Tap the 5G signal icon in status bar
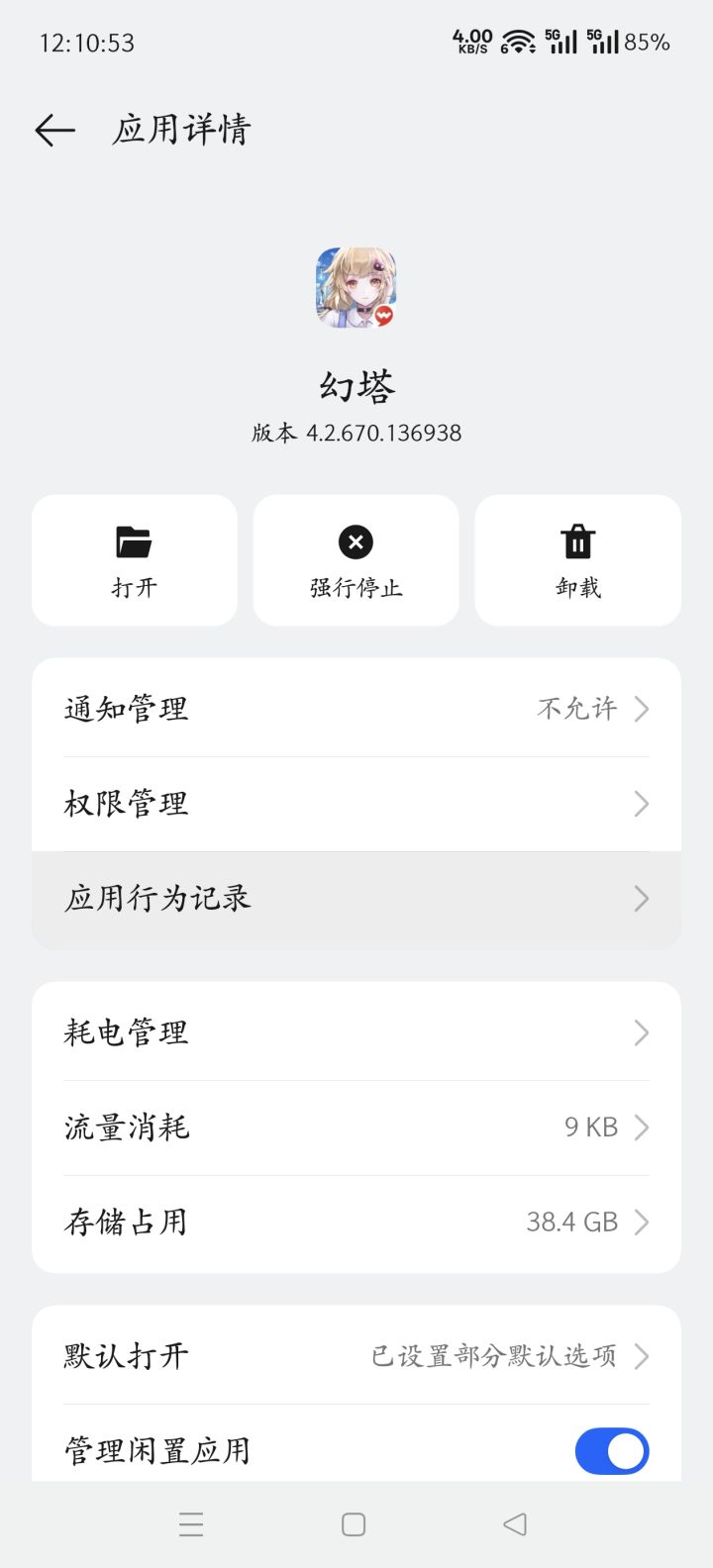Viewport: 713px width, 1568px height. [x=560, y=42]
